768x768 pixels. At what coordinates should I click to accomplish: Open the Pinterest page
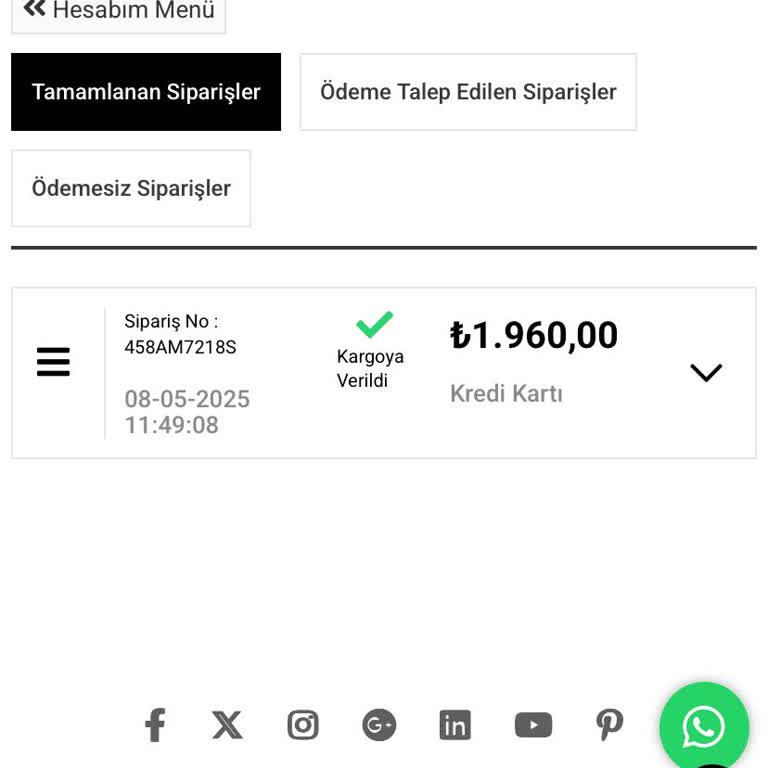click(x=609, y=724)
